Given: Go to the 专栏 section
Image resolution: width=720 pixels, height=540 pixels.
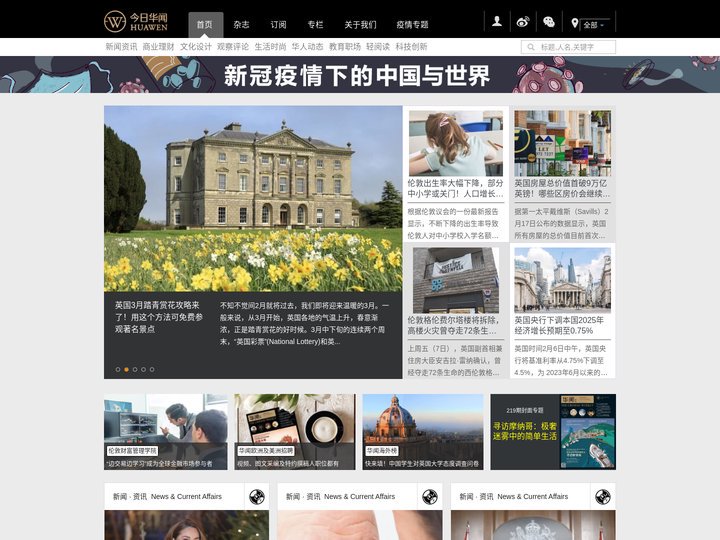Looking at the screenshot, I should coord(315,24).
